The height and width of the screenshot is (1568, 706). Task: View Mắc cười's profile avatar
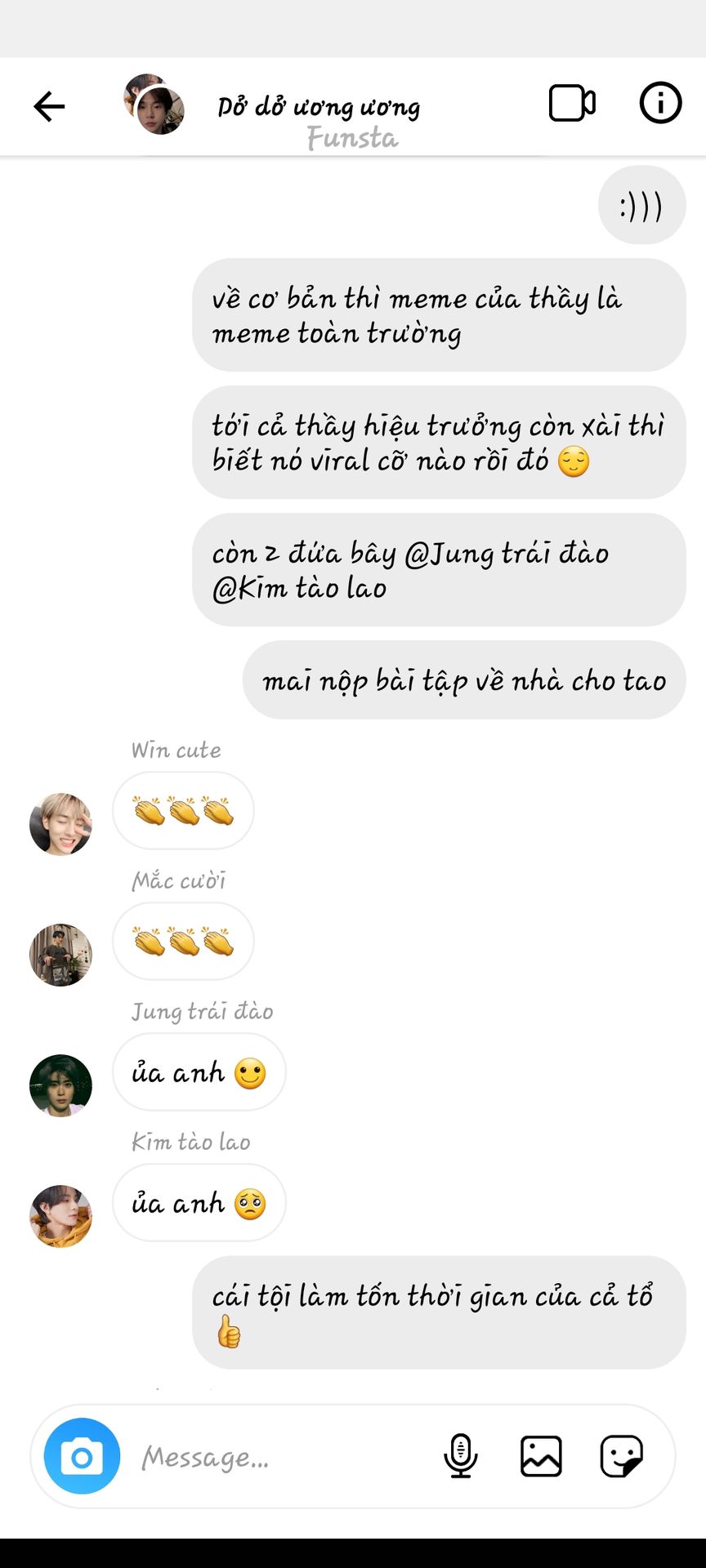click(60, 955)
